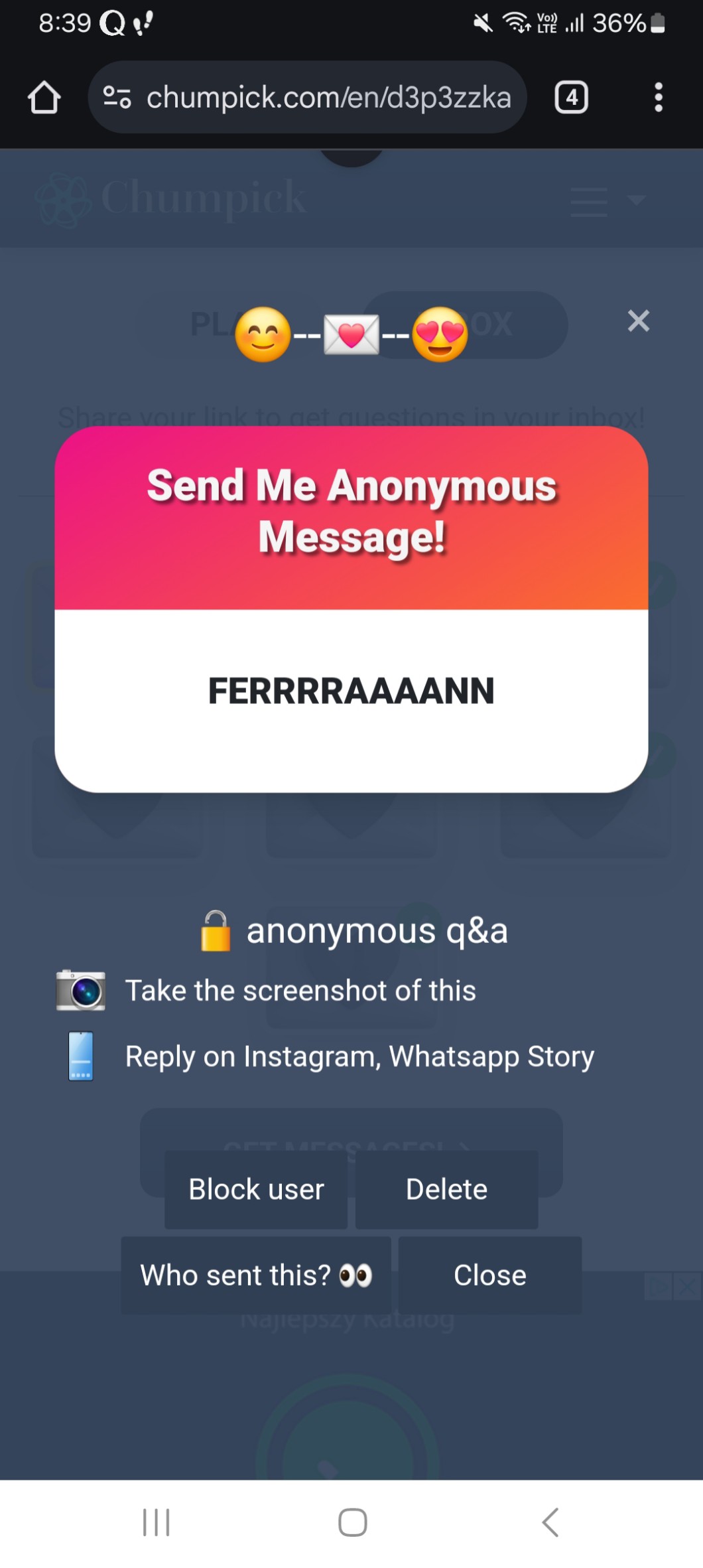Open the browser overflow menu
703x1568 pixels.
pyautogui.click(x=658, y=98)
